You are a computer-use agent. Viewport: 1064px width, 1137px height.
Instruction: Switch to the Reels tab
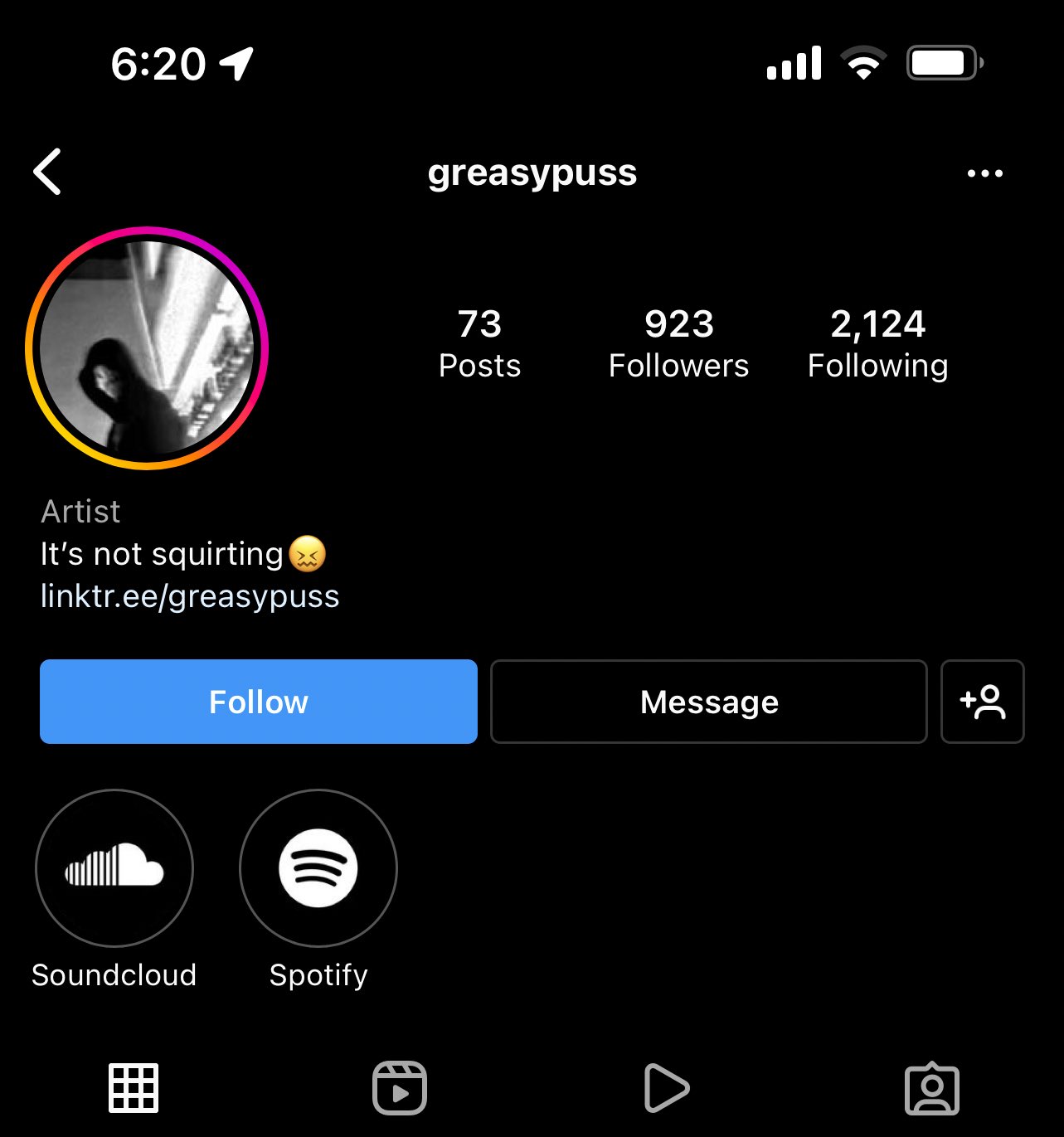click(400, 1087)
